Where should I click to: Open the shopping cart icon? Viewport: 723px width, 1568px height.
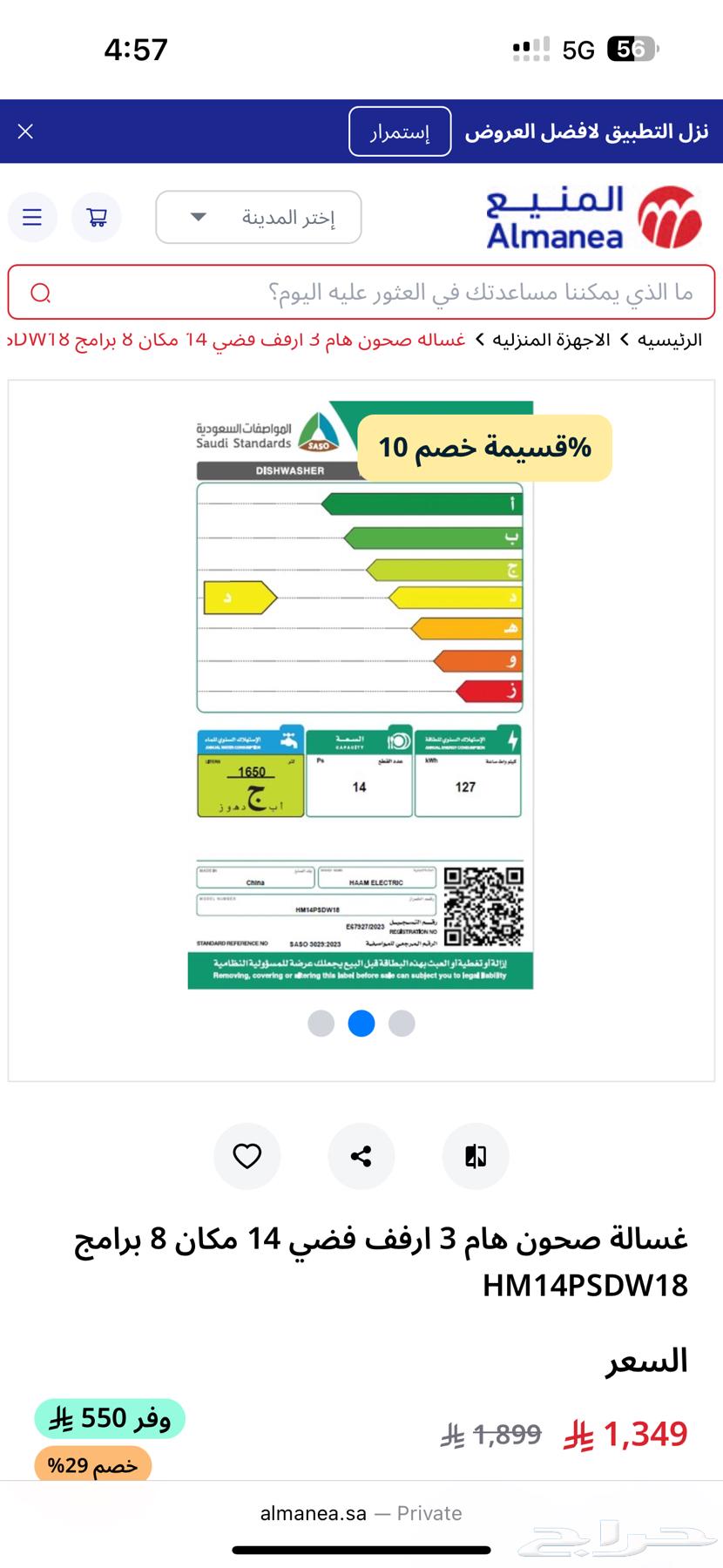(97, 217)
